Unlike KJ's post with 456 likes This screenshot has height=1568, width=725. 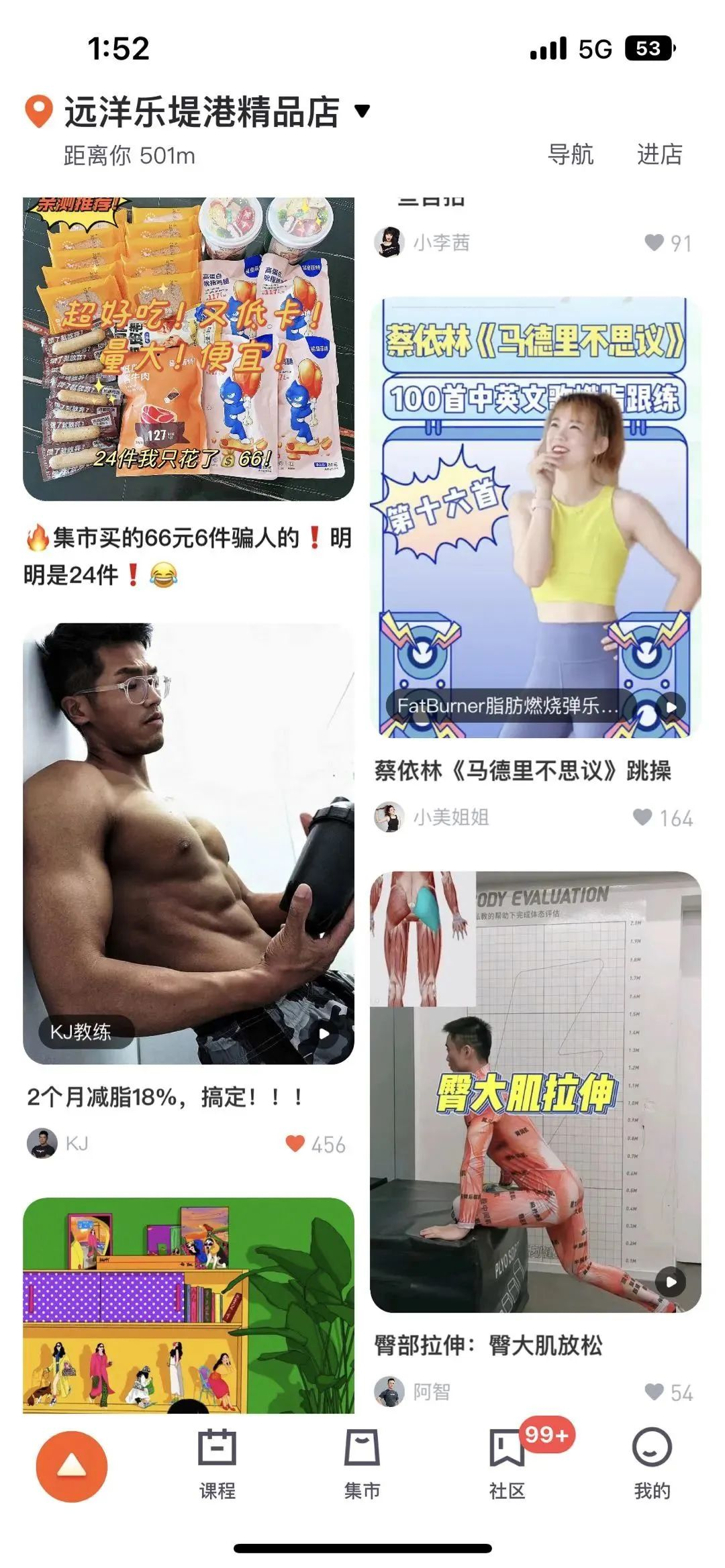click(x=295, y=1143)
